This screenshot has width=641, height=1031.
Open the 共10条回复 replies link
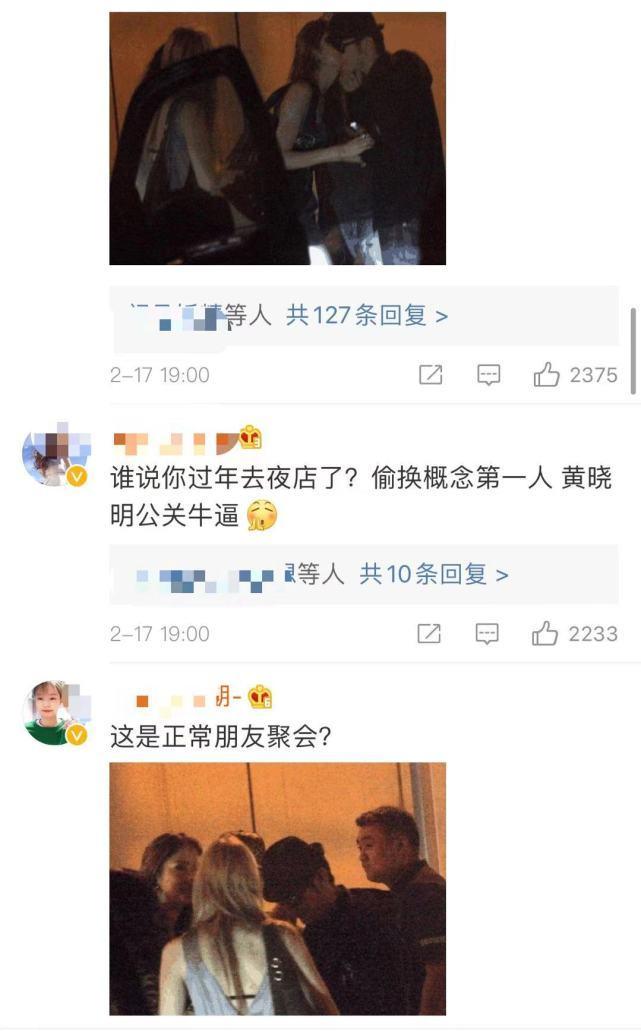pos(434,574)
